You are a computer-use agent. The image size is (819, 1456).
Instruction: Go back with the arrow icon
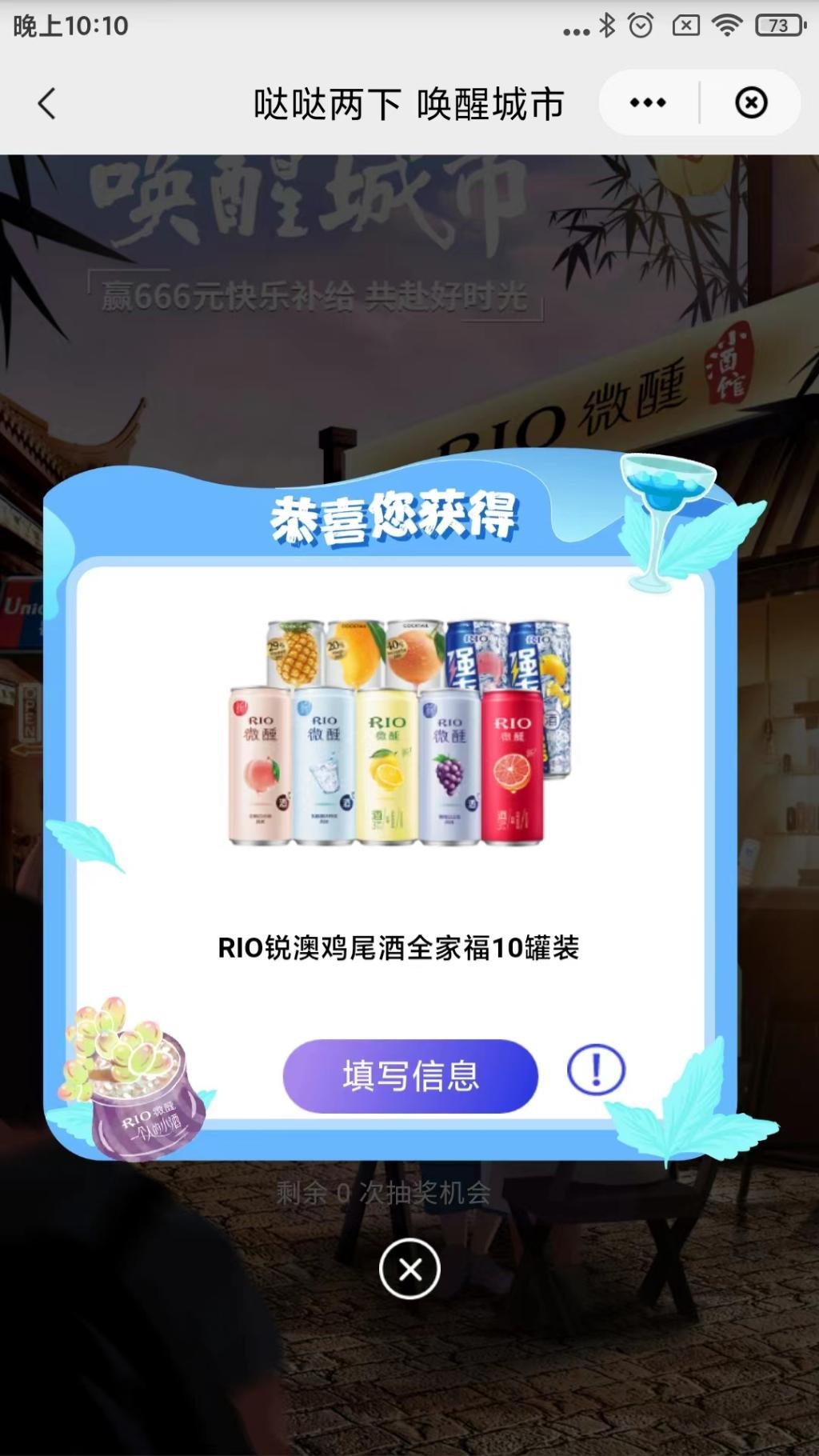(46, 103)
